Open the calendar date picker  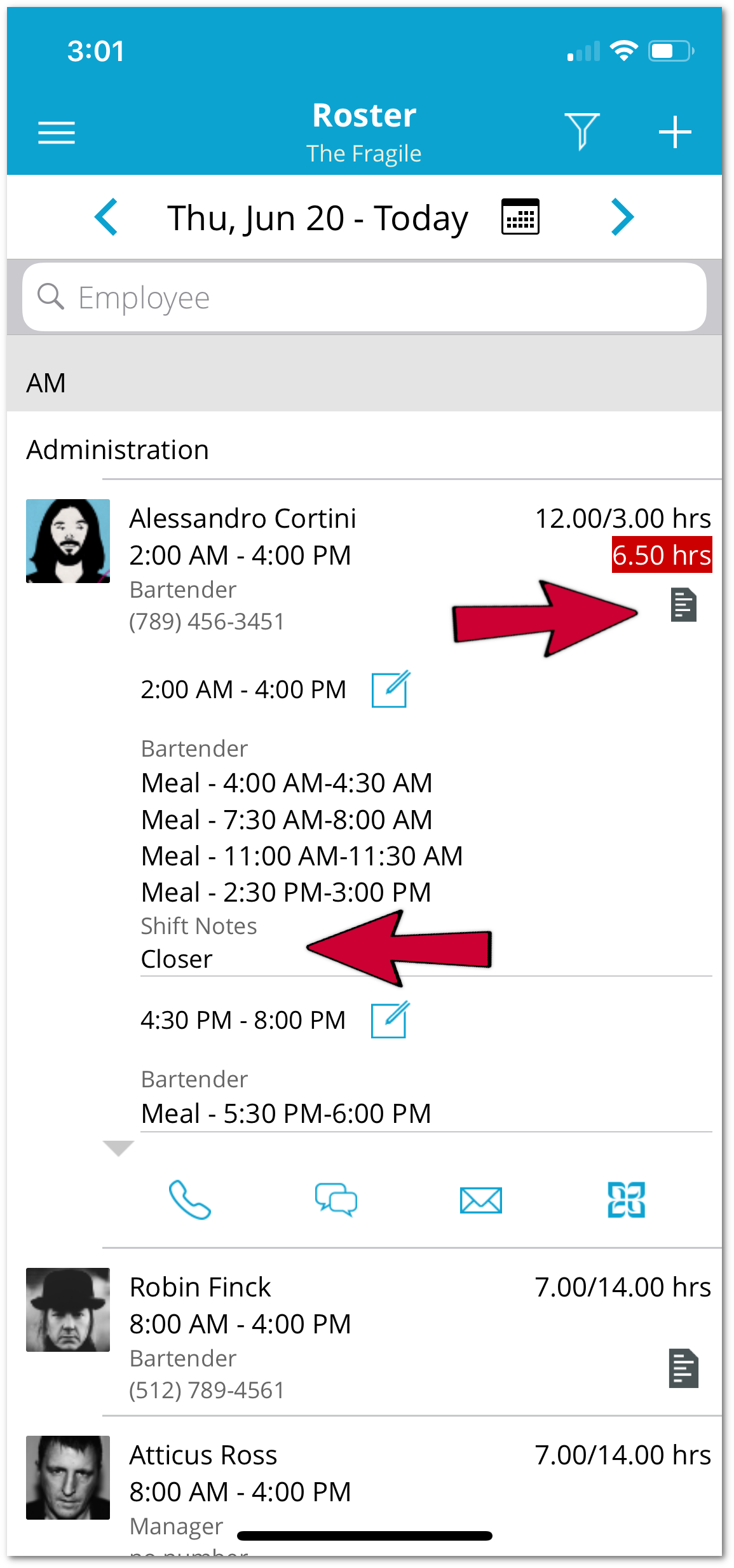[520, 217]
